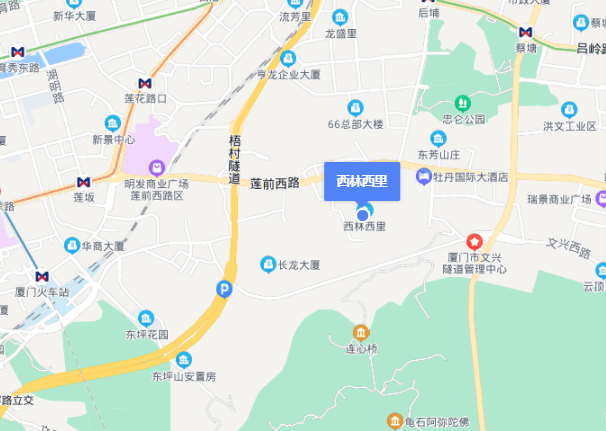The height and width of the screenshot is (431, 606).
Task: Select the 长龙大厦 building marker
Action: 268,264
